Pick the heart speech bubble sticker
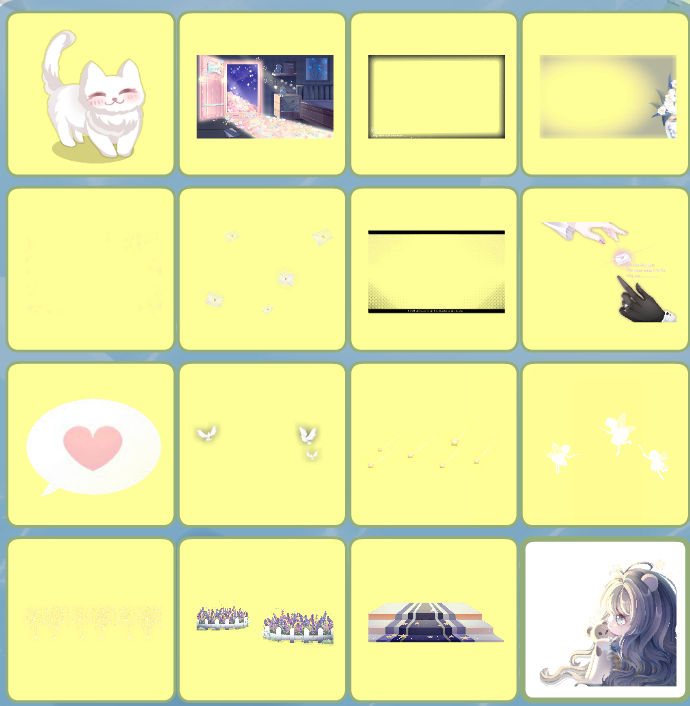 pyautogui.click(x=91, y=445)
